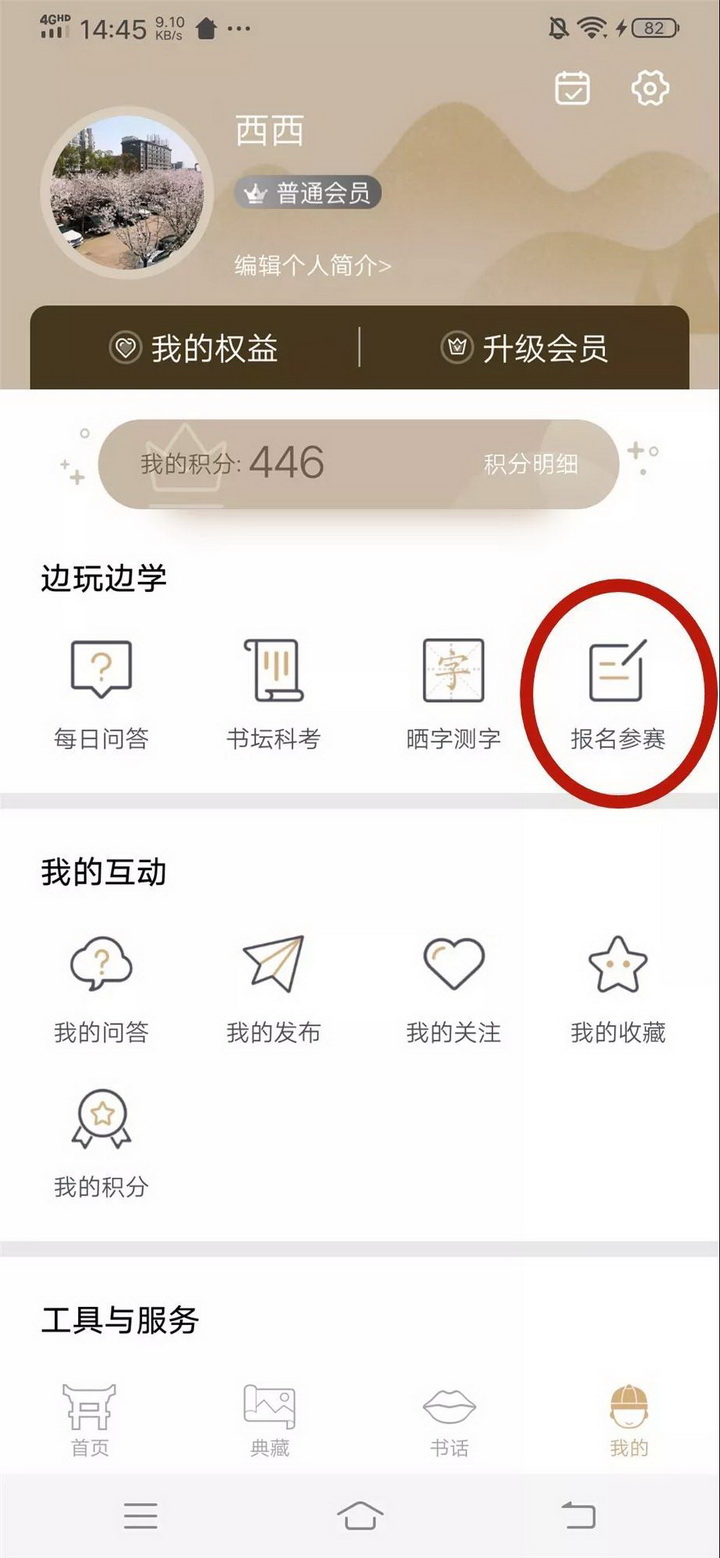Image resolution: width=720 pixels, height=1558 pixels.
Task: Open the calendar check-in icon
Action: point(572,89)
